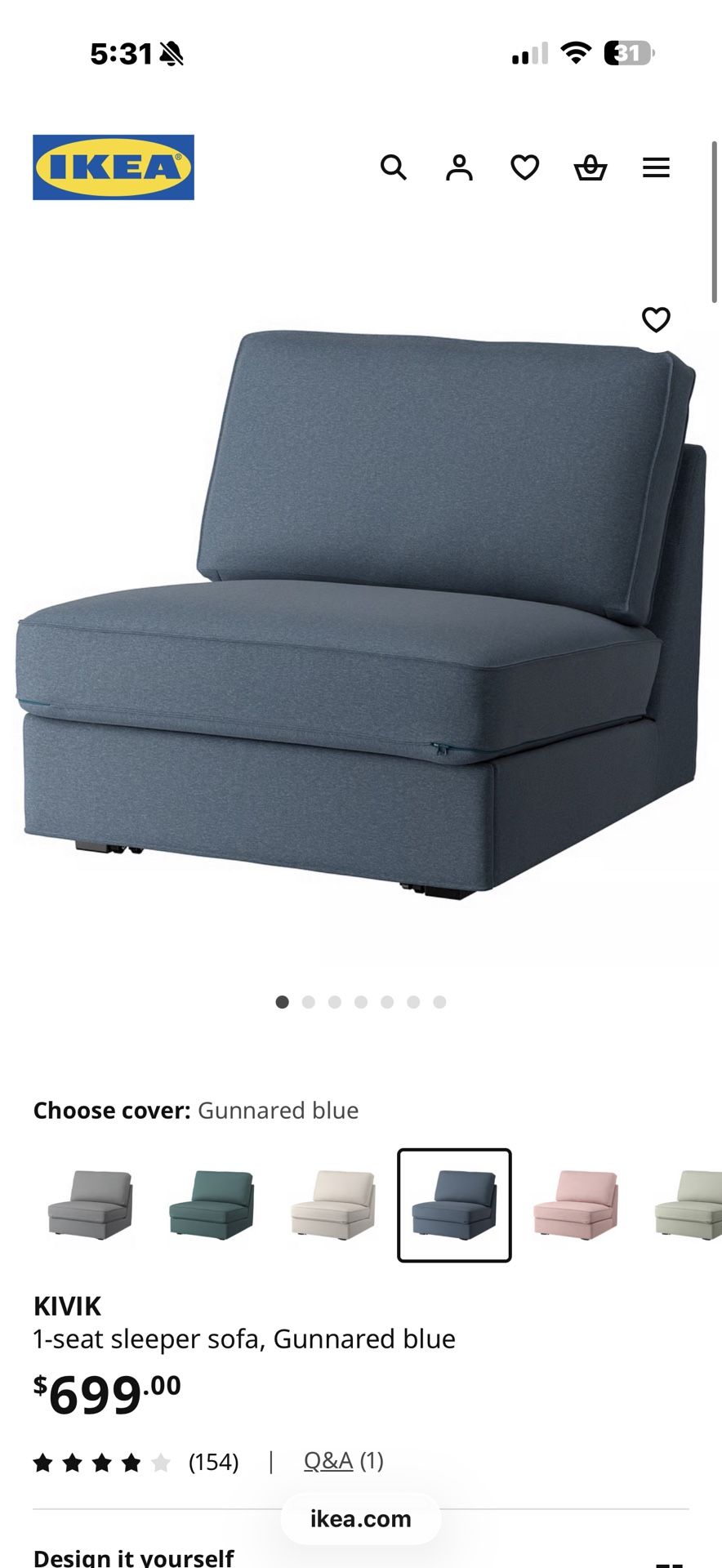Open the shopping basket
The image size is (722, 1568).
pos(590,167)
